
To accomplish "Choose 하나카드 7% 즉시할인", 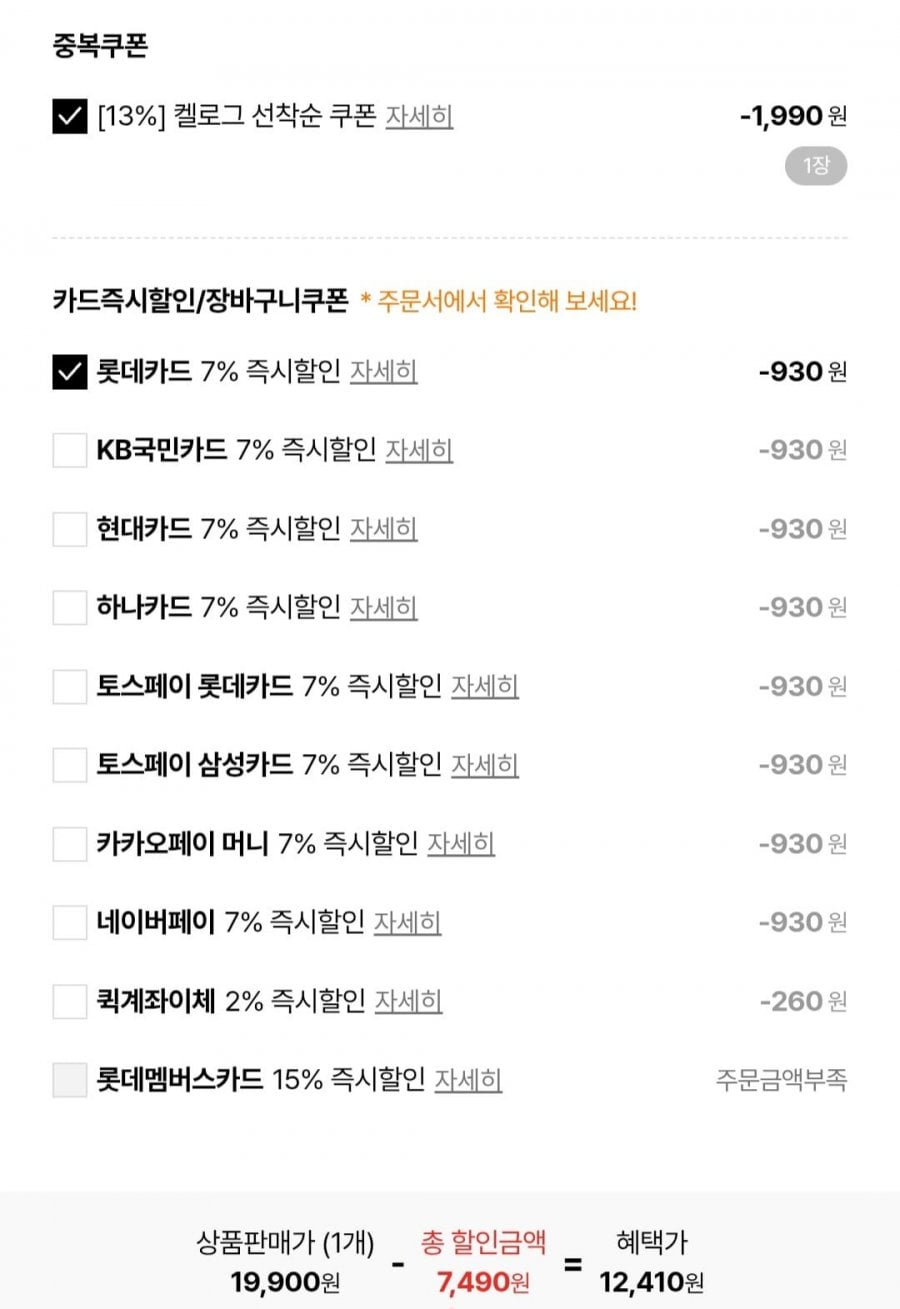I will pos(70,608).
